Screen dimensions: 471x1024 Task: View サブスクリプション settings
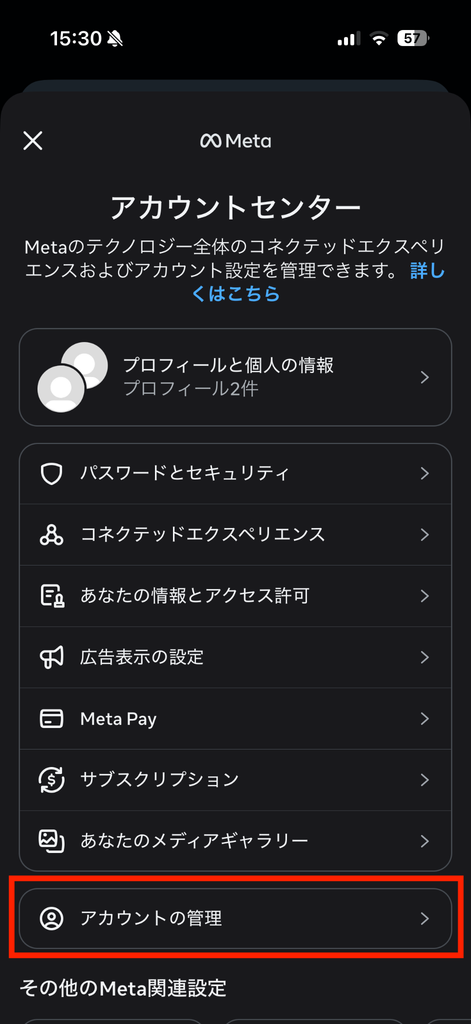[235, 780]
